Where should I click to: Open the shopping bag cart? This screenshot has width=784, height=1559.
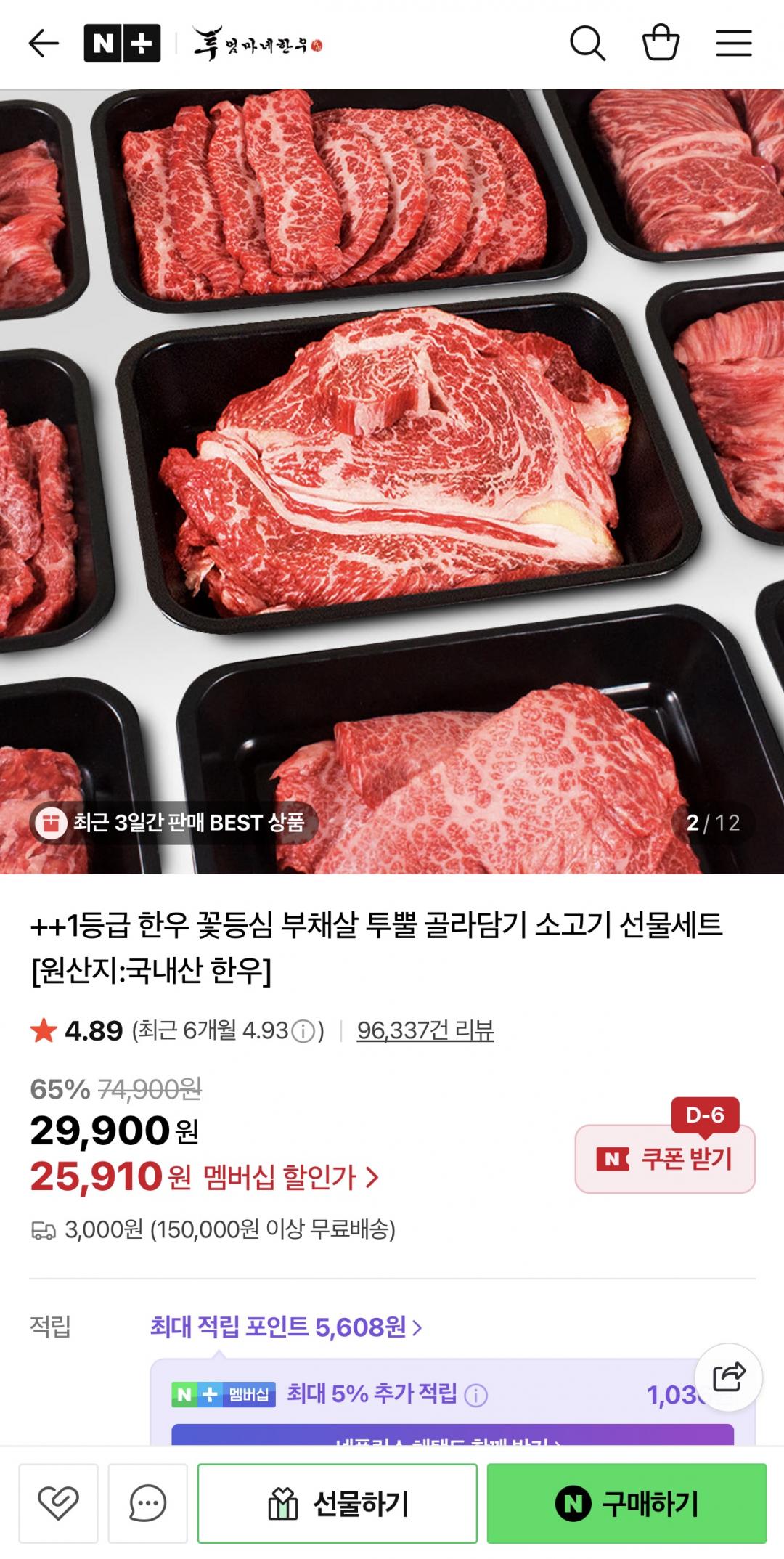[x=661, y=44]
